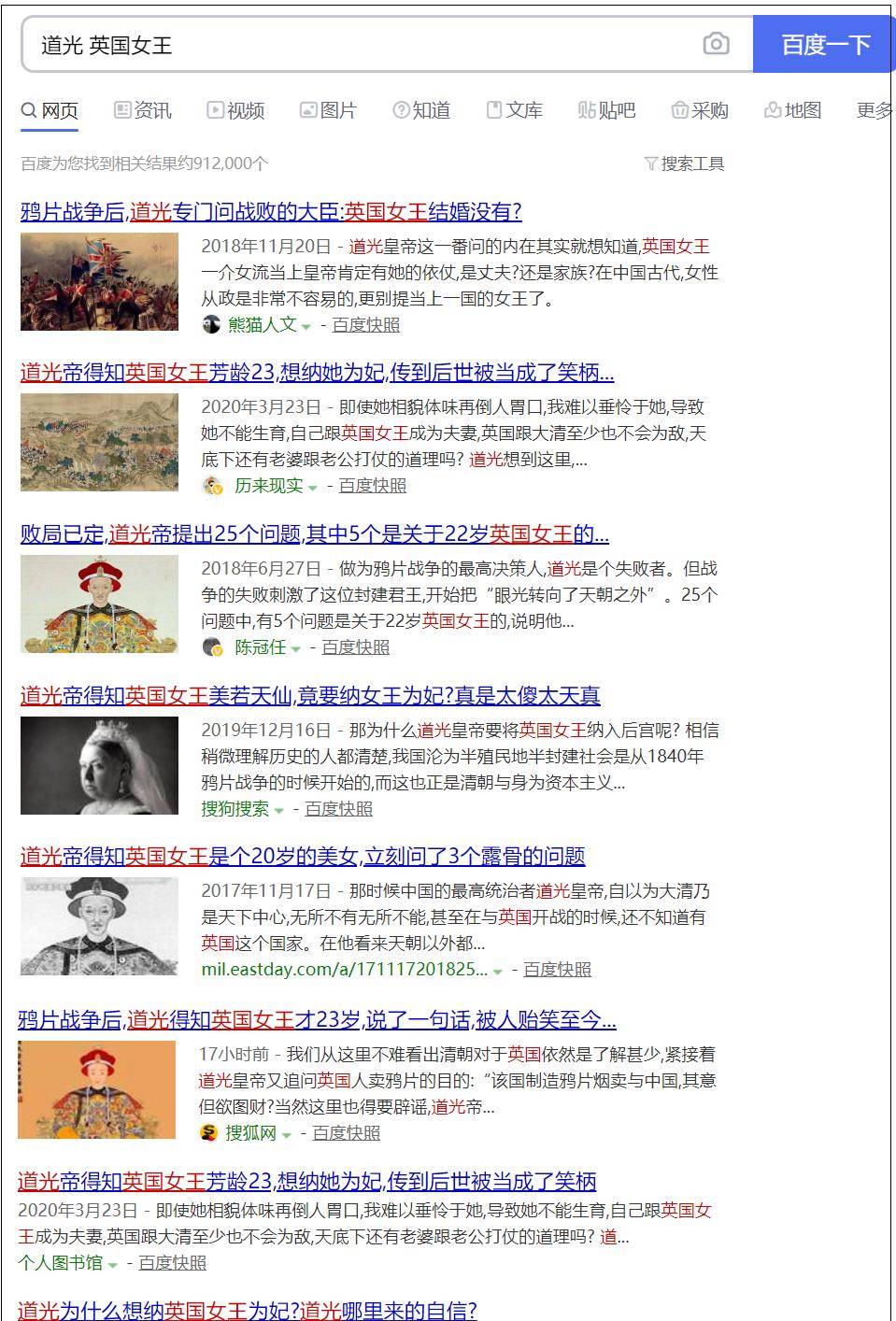Tap the camera image search icon
Screen dimensions: 896x1321
716,44
